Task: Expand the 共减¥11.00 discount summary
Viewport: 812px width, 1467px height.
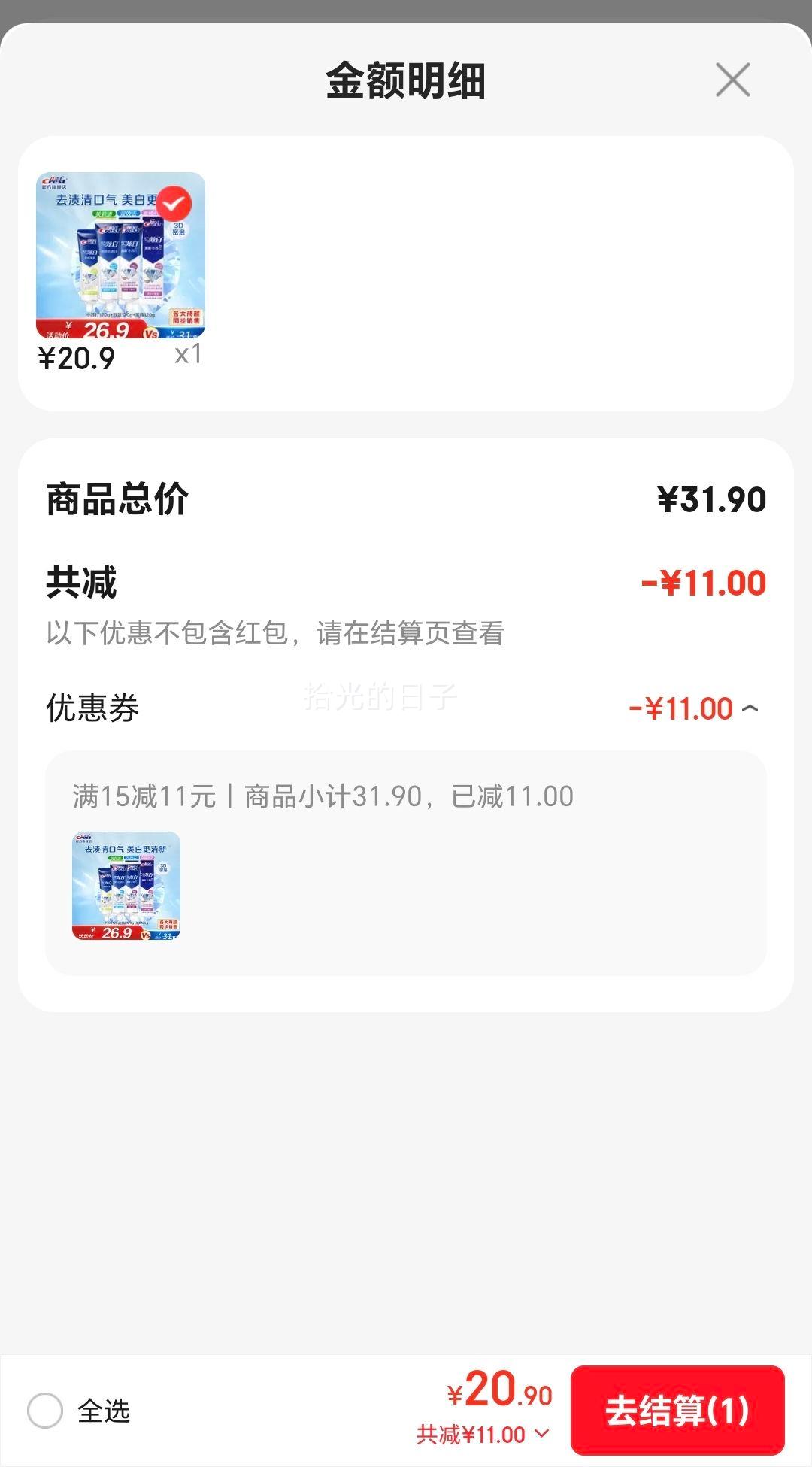Action: click(477, 1432)
